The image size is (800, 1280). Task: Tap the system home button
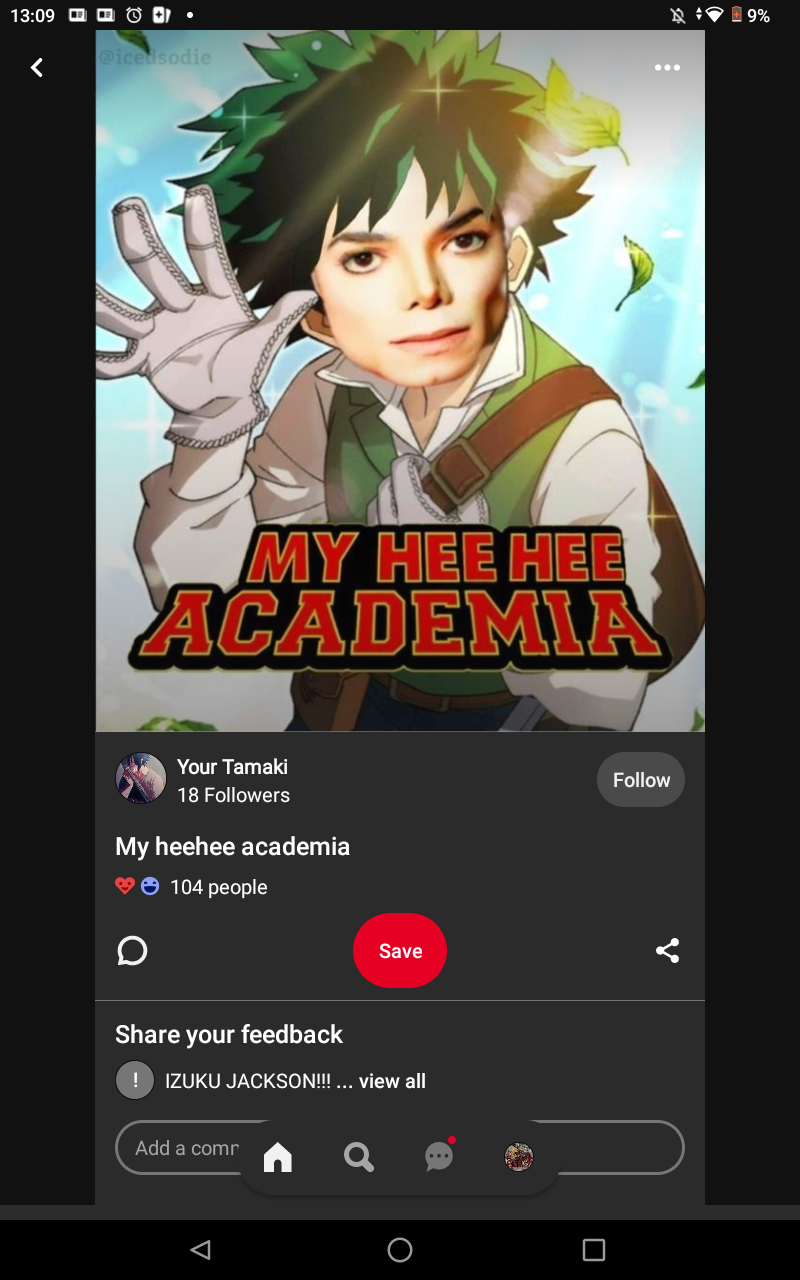click(400, 1249)
